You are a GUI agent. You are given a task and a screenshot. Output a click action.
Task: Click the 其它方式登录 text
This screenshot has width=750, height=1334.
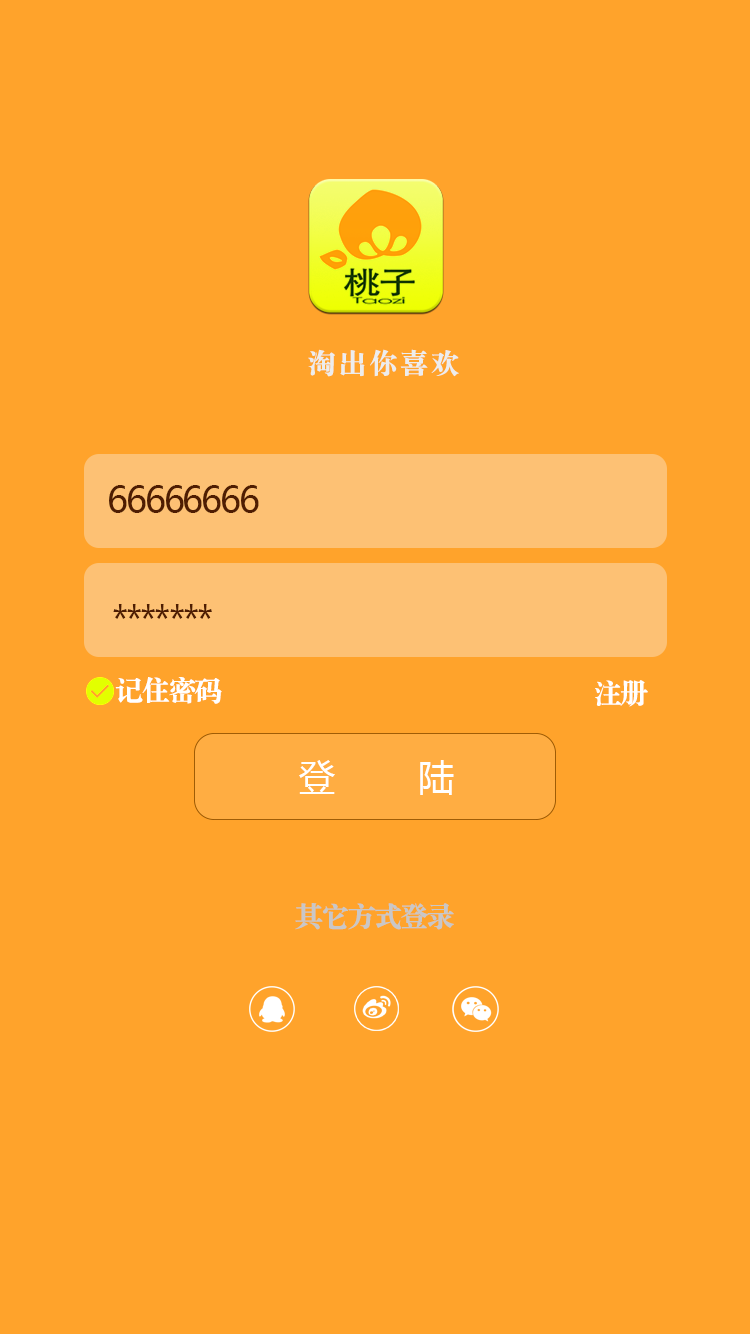(x=375, y=916)
